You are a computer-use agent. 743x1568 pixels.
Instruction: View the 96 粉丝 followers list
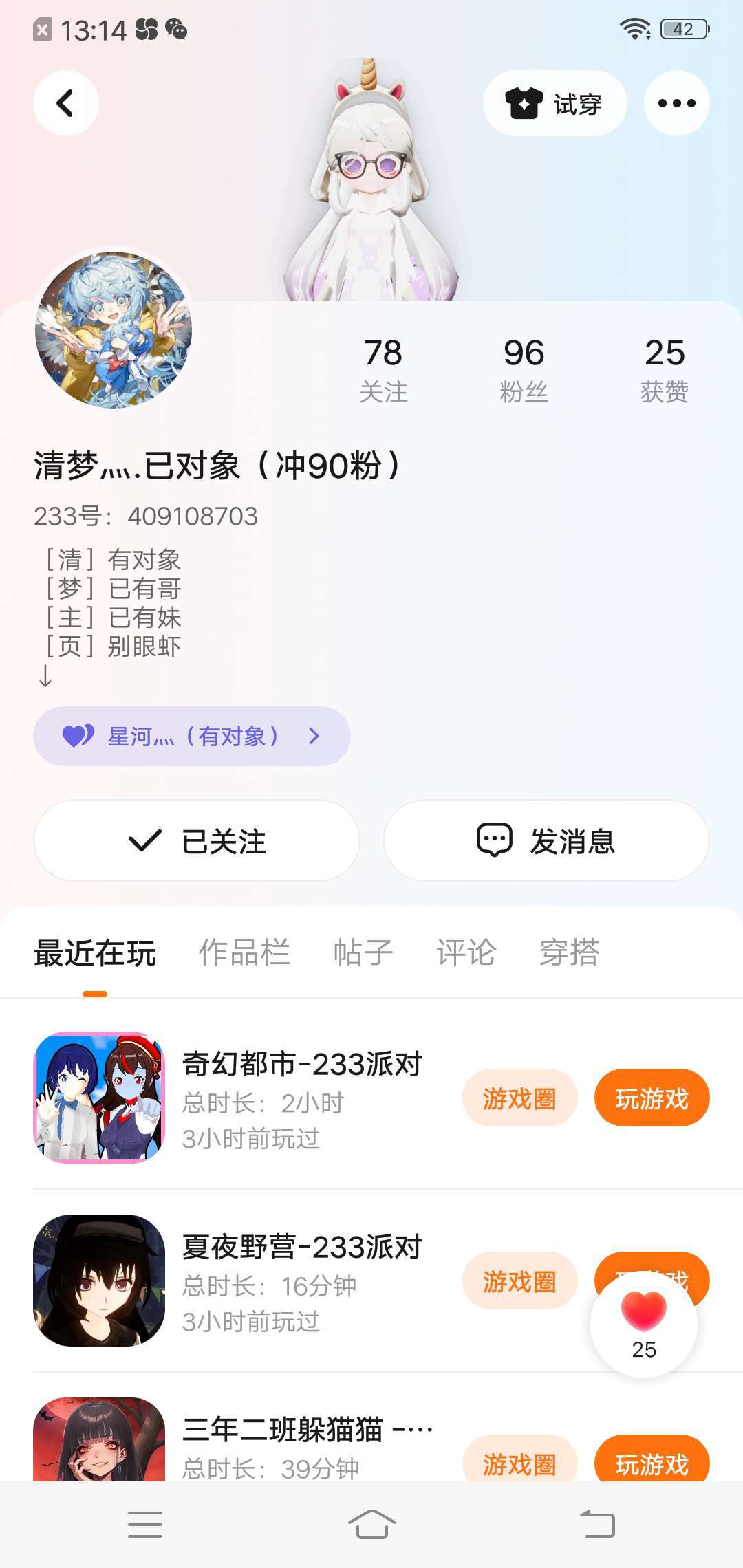coord(524,369)
